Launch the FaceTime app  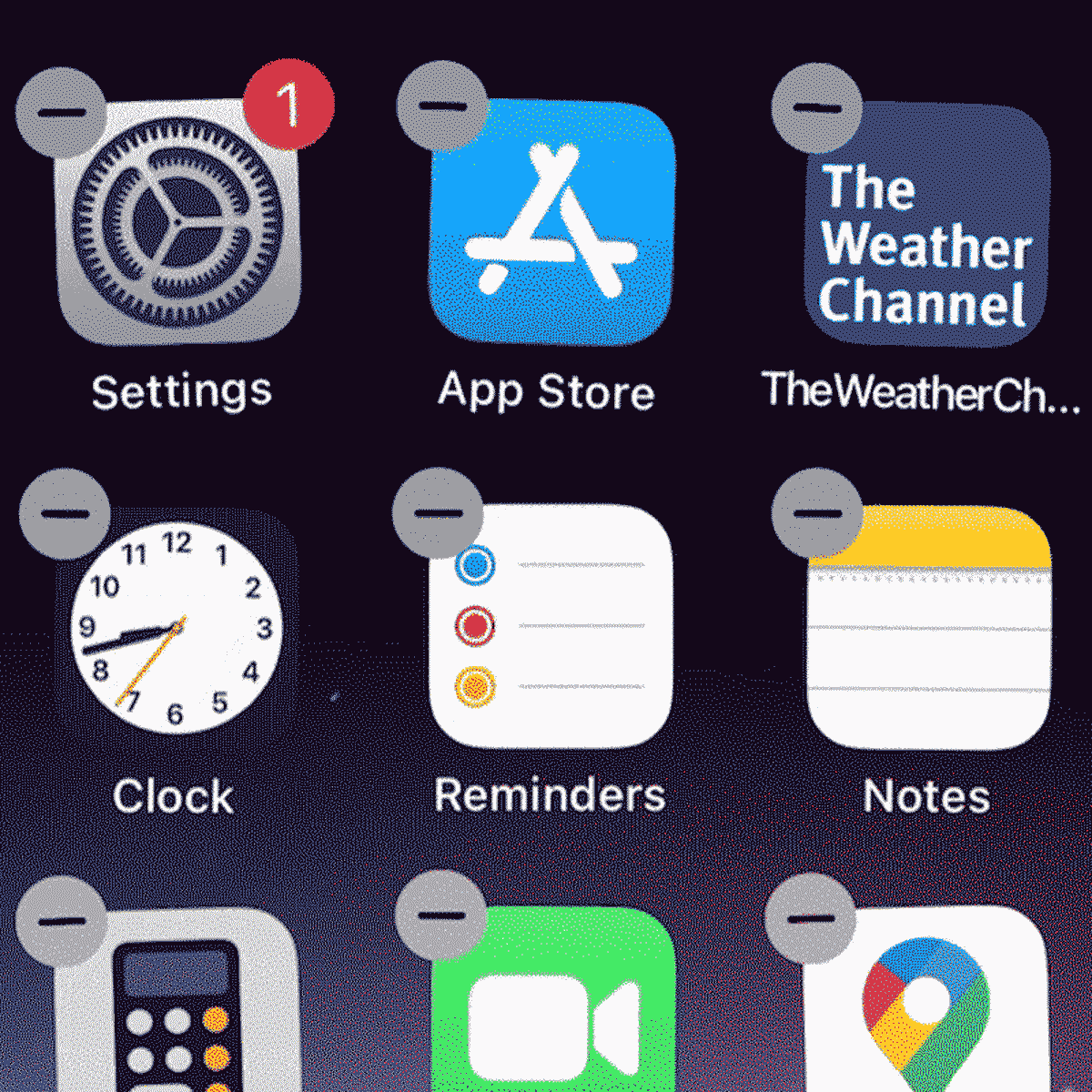(x=551, y=1010)
